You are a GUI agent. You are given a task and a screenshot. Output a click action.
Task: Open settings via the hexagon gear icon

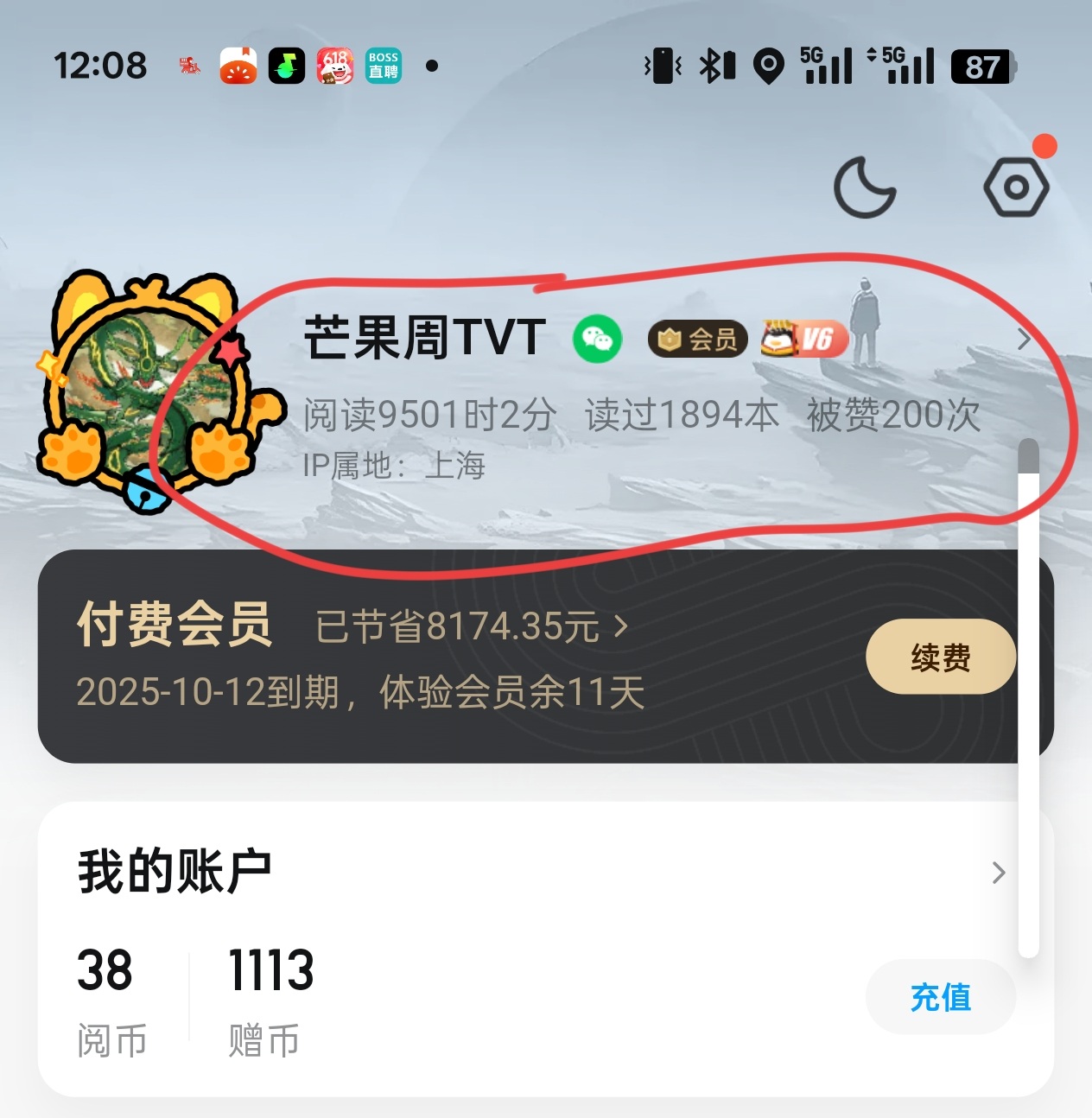pos(1016,187)
